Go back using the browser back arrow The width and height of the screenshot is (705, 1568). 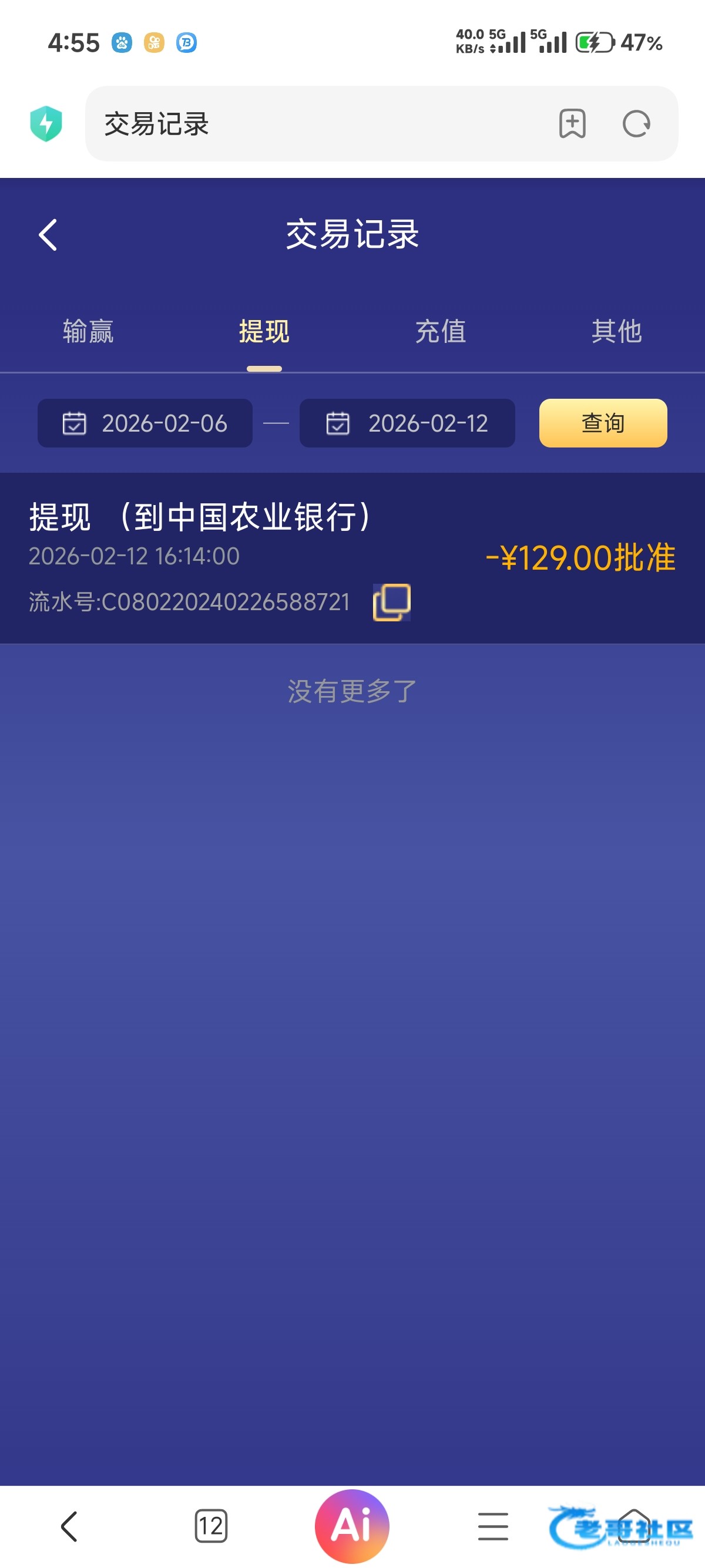tap(69, 1526)
